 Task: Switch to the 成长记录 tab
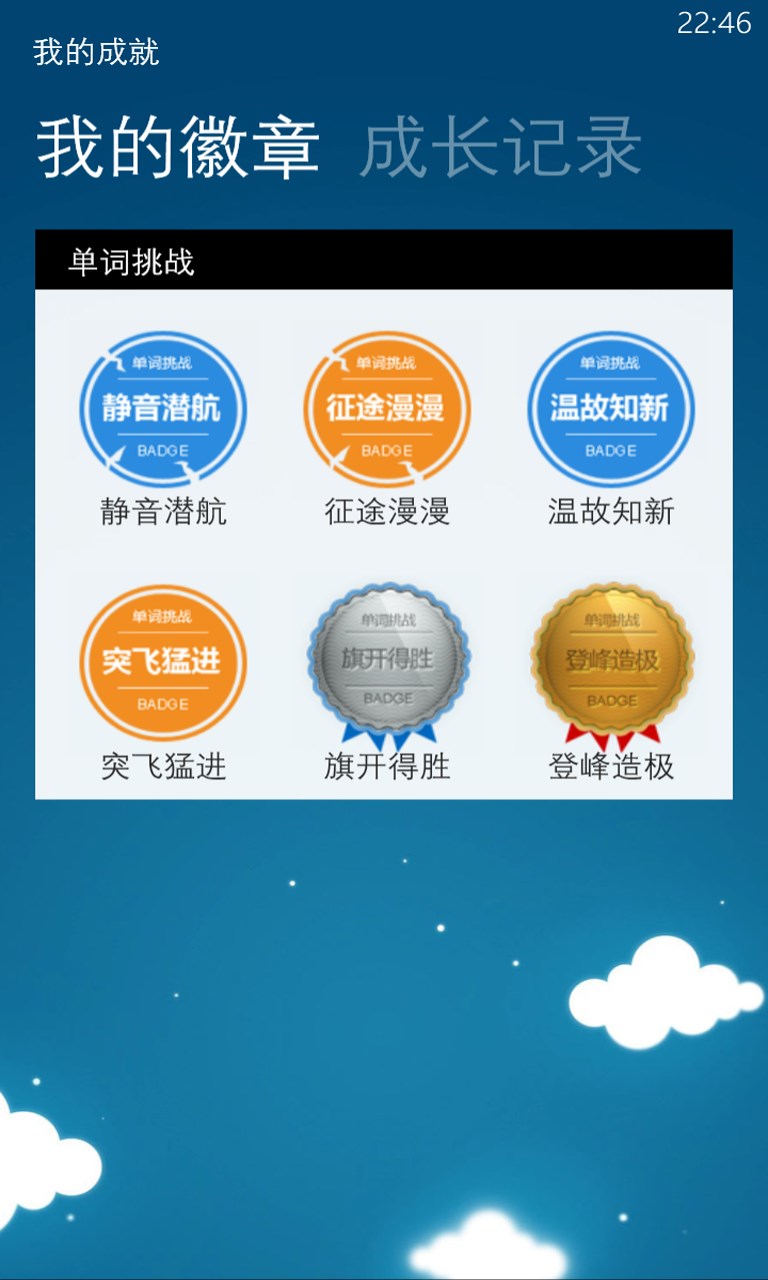499,148
